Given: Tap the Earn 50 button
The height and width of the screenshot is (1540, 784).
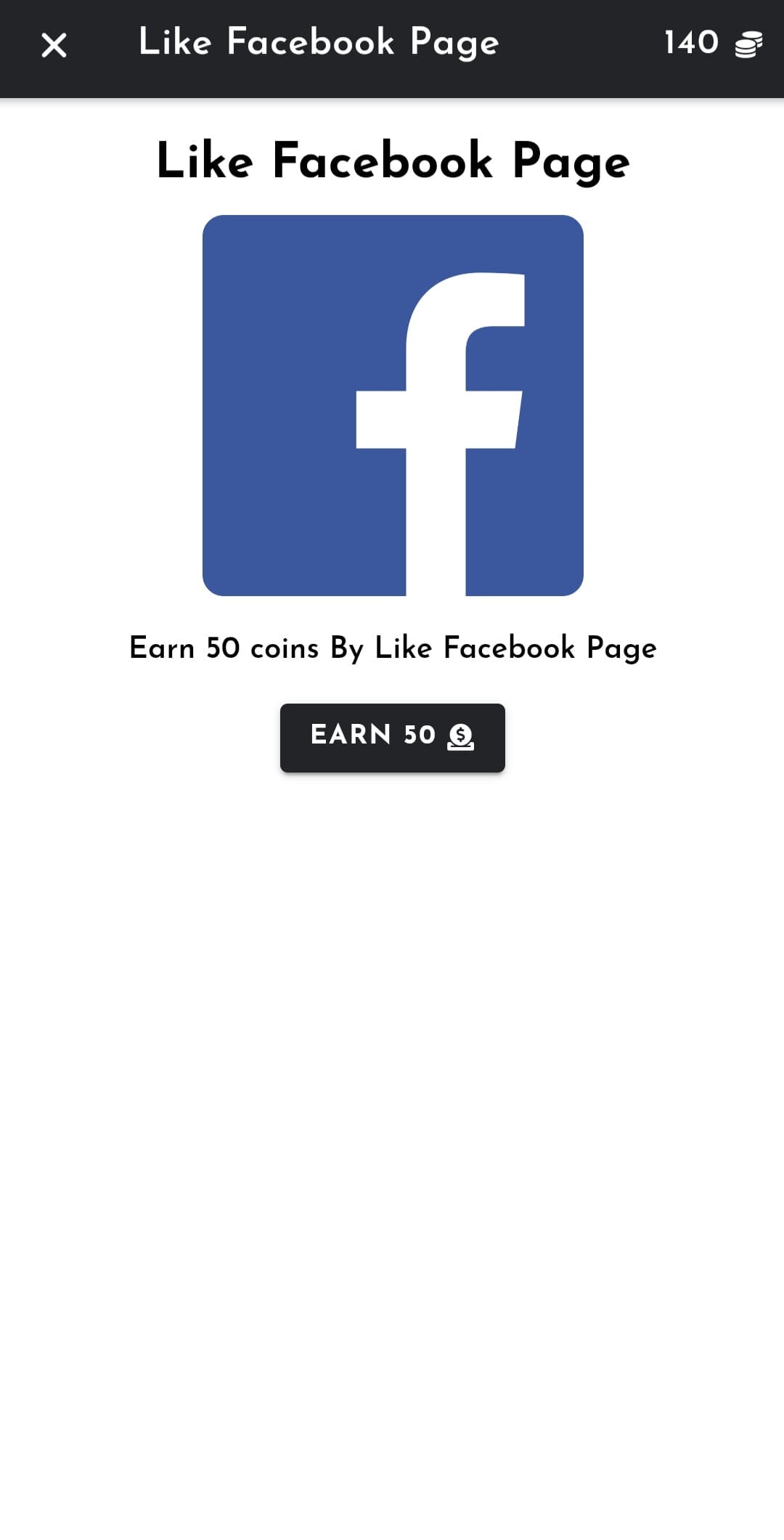Looking at the screenshot, I should point(392,737).
